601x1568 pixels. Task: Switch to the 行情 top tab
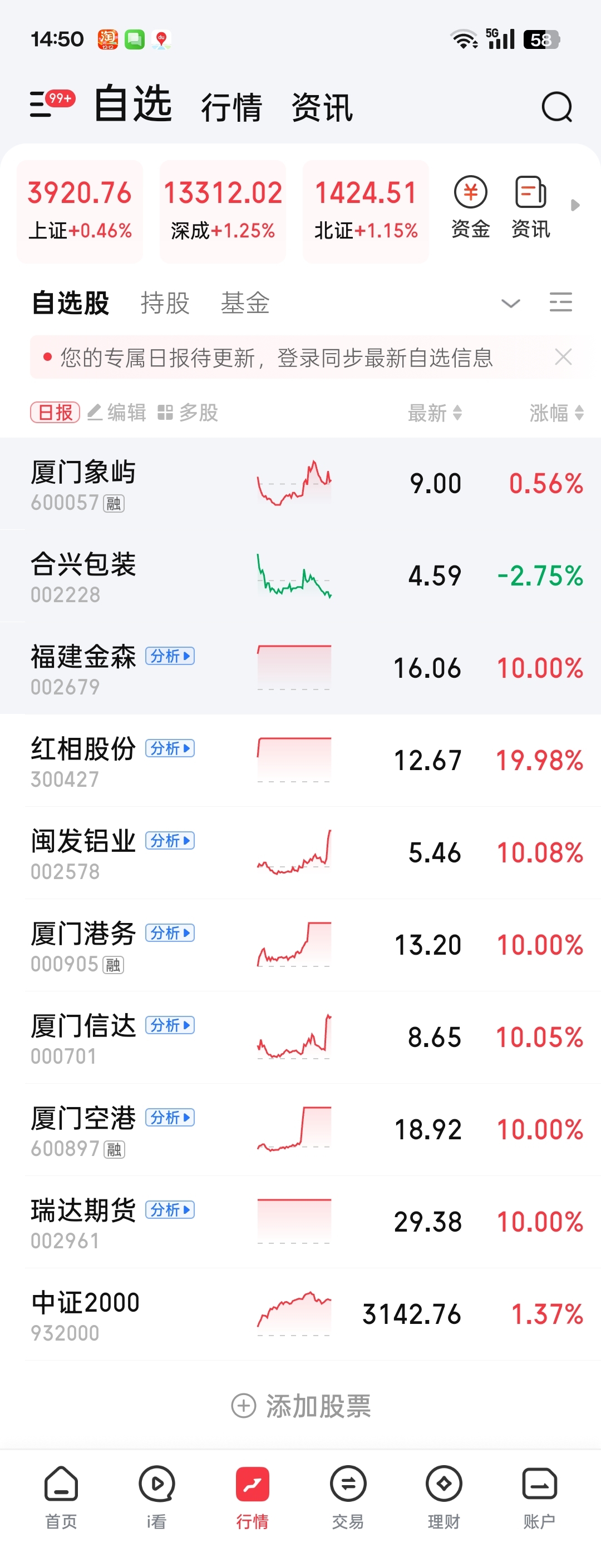click(231, 107)
